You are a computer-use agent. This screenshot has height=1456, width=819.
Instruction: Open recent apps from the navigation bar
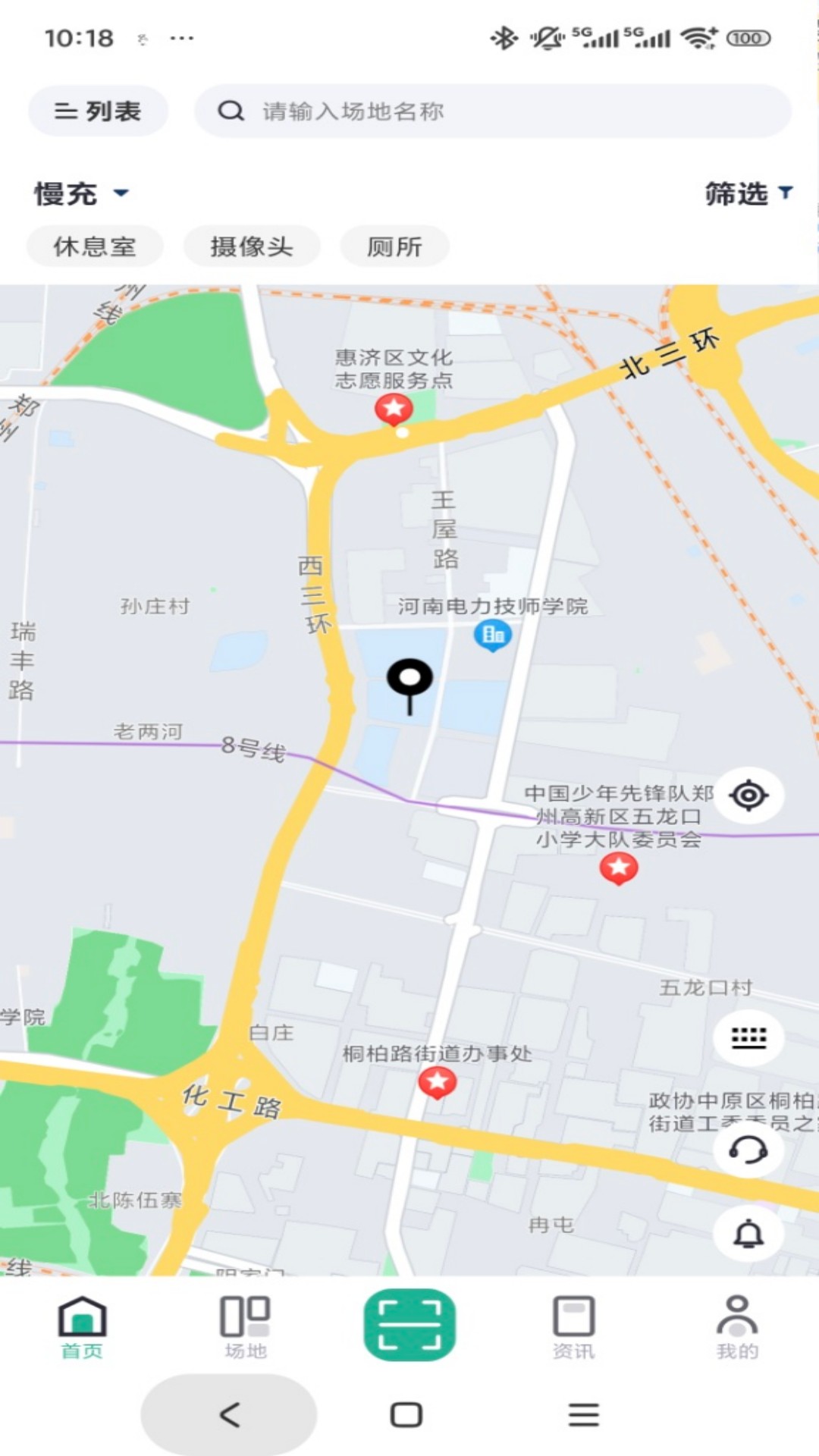[x=583, y=1414]
